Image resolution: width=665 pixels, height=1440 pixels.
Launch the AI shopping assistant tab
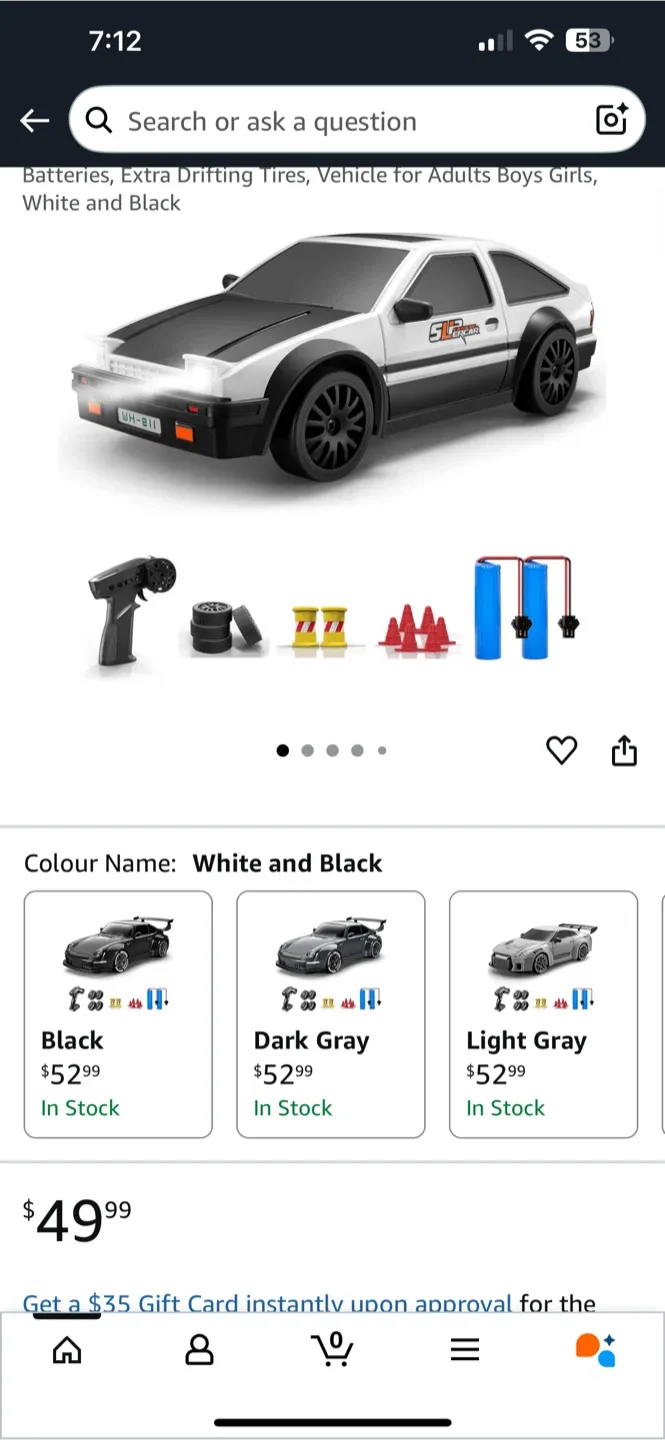(596, 1351)
